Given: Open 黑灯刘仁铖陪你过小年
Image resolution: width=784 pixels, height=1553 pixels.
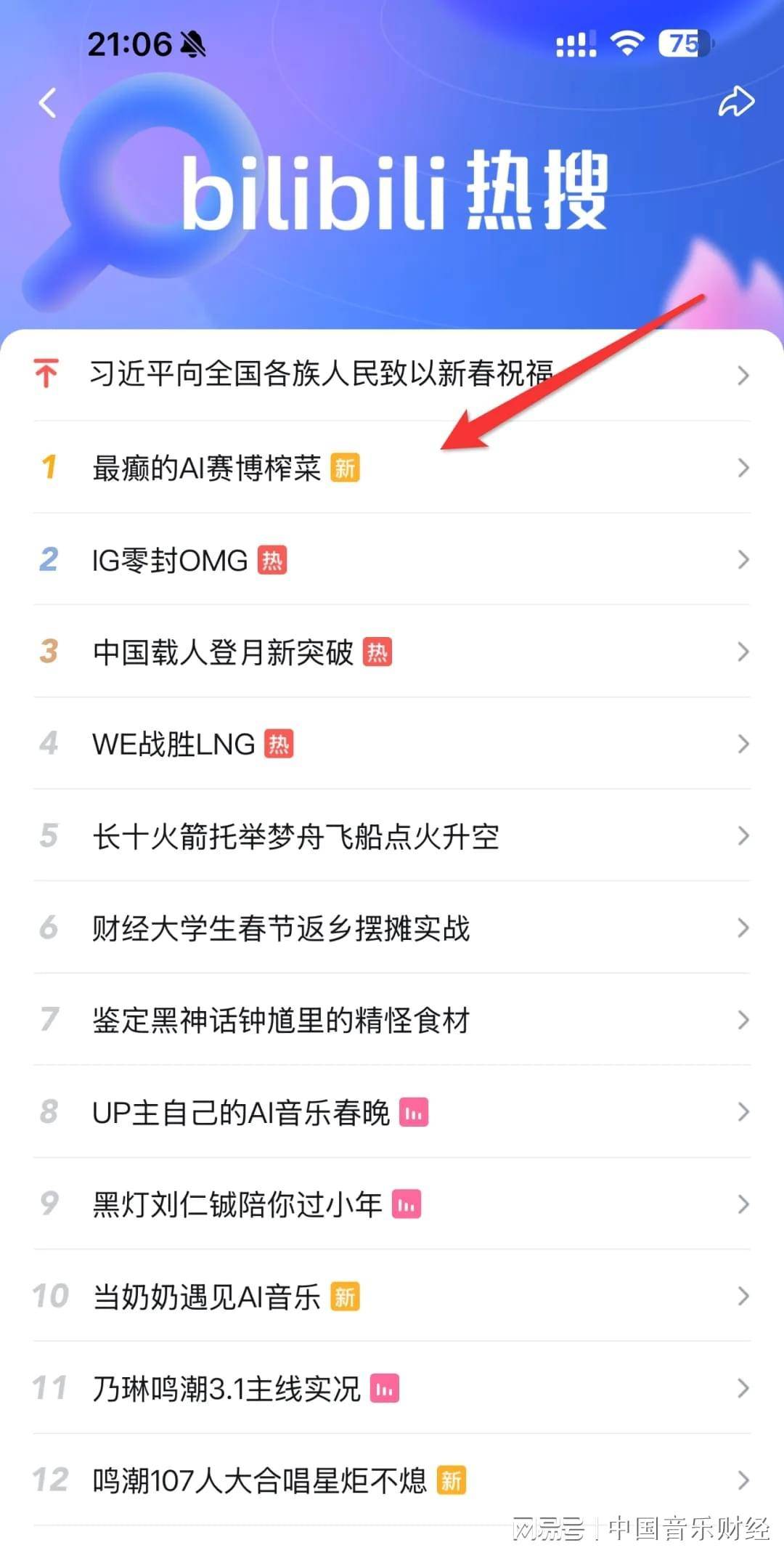Looking at the screenshot, I should coord(237,1204).
